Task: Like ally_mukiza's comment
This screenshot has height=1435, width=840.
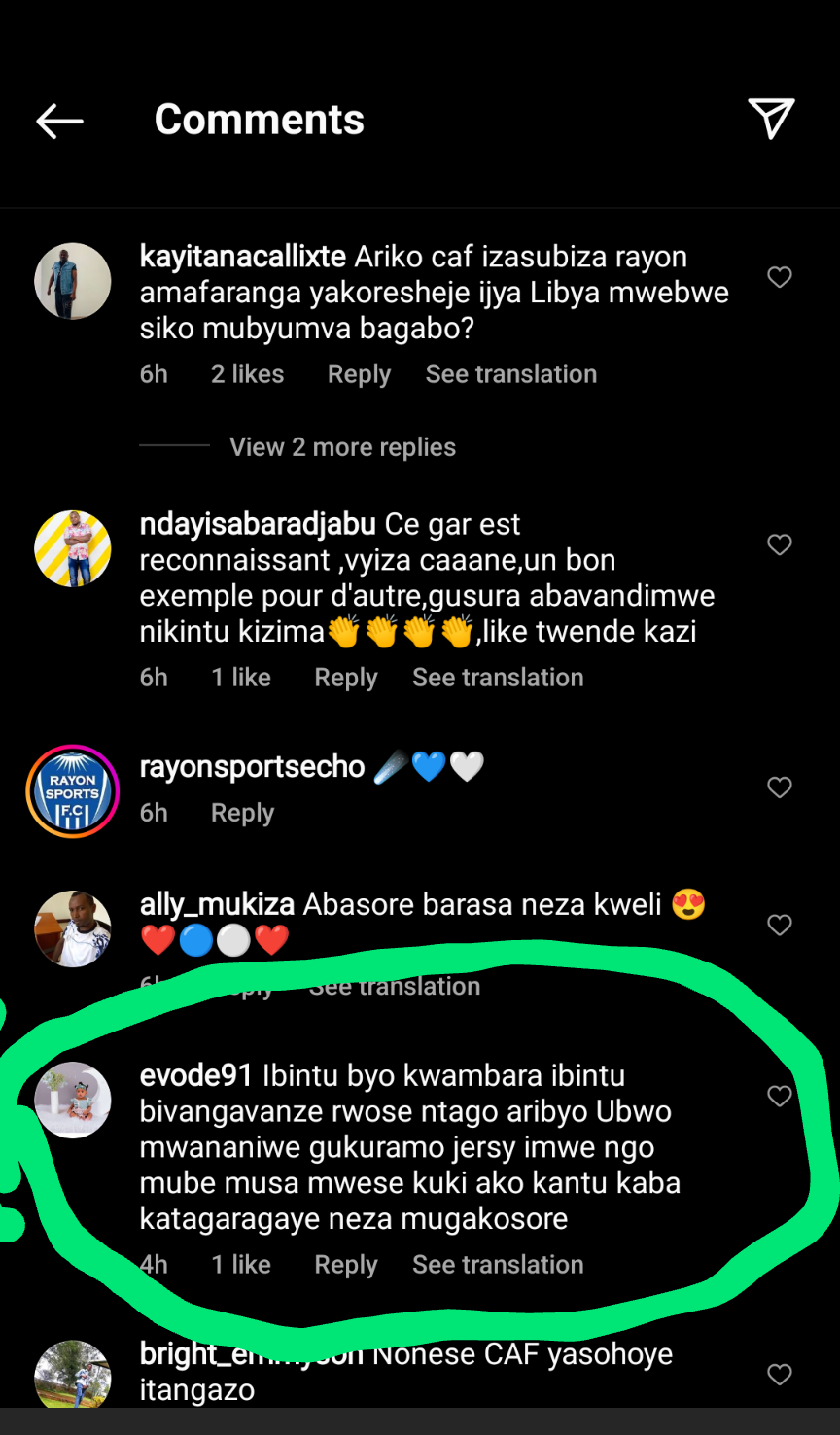Action: click(x=780, y=926)
